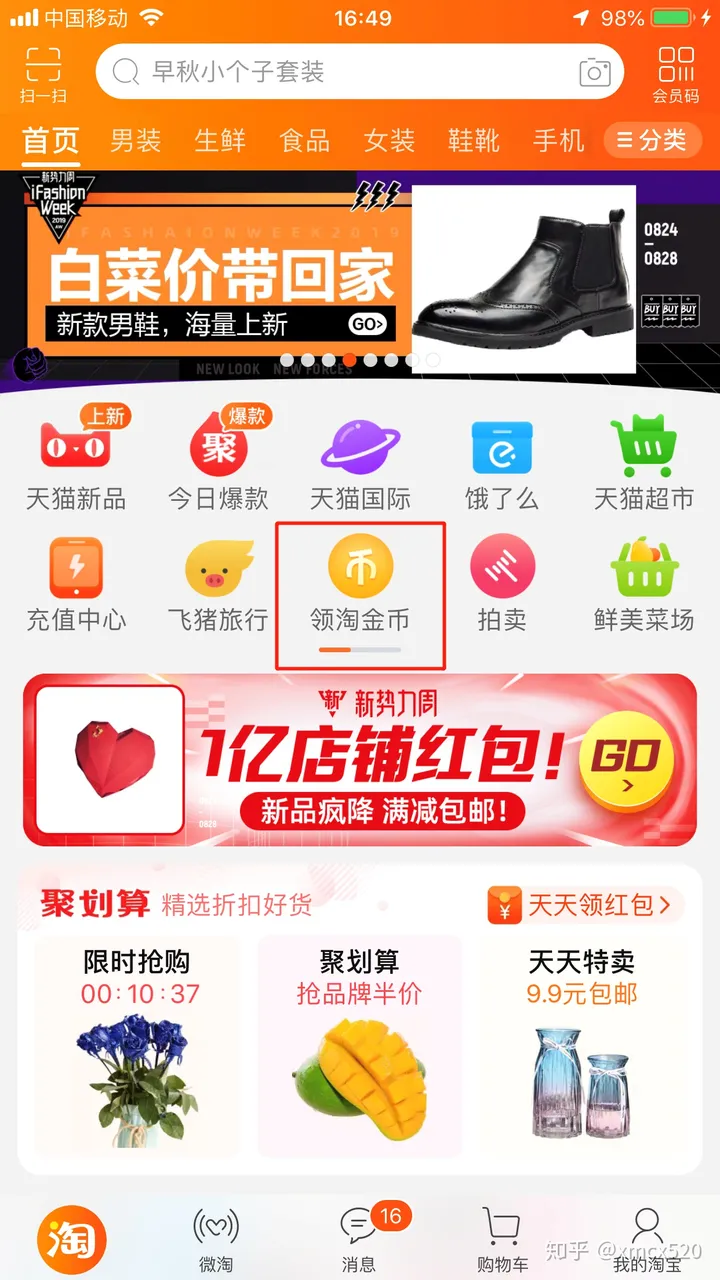Switch to the 男装 tab
The image size is (720, 1280).
135,141
